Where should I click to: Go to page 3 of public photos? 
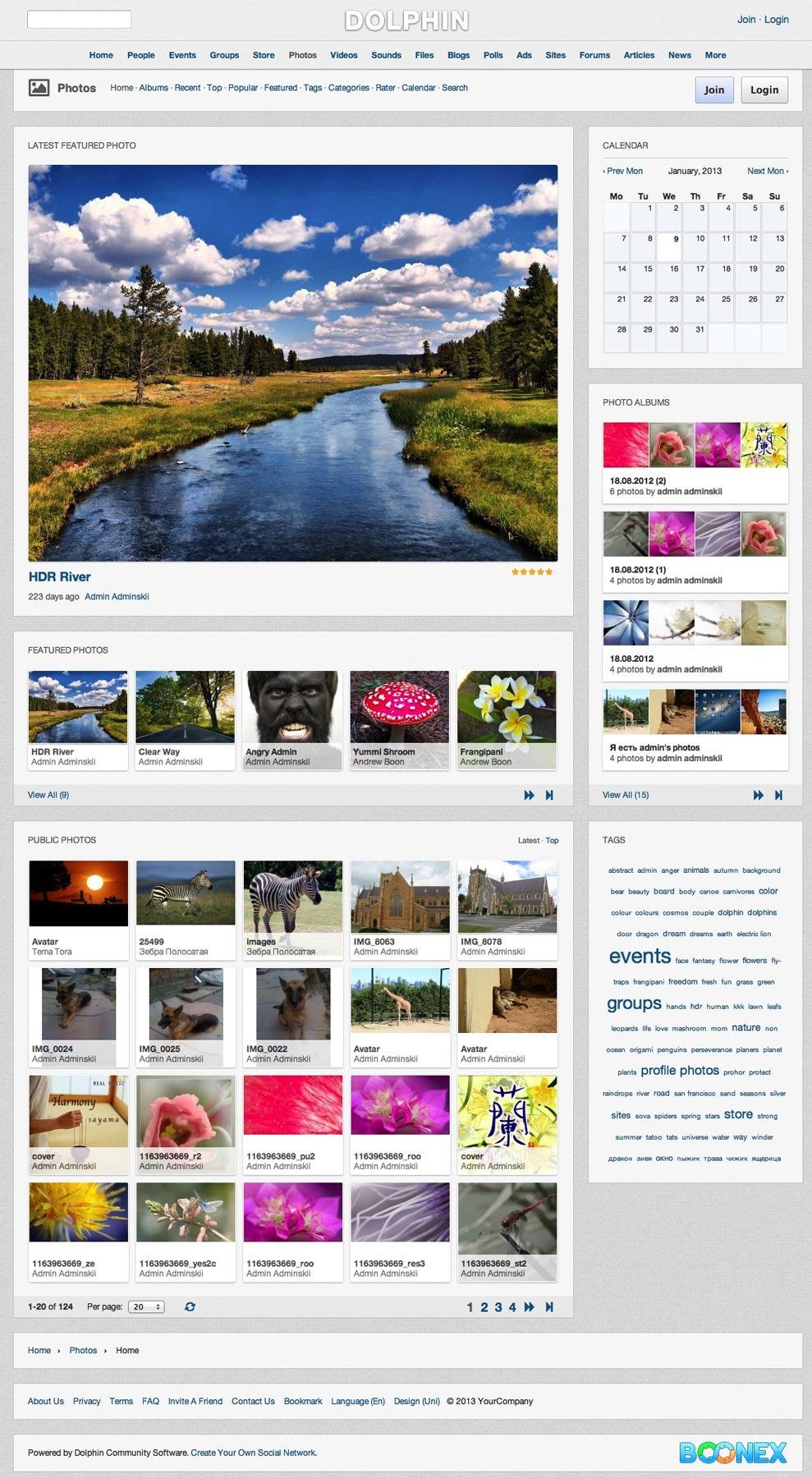(498, 1307)
